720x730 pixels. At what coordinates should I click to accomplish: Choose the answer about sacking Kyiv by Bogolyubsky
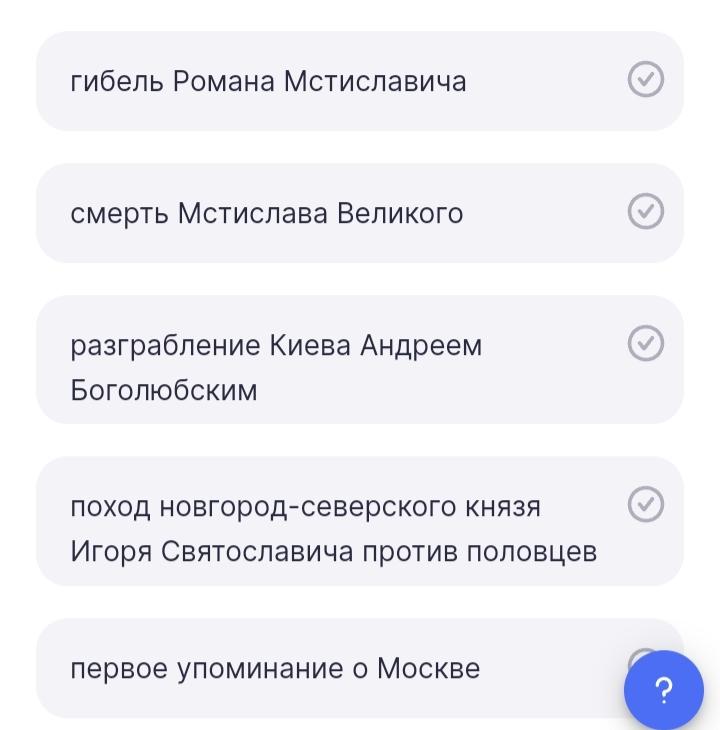pos(300,359)
